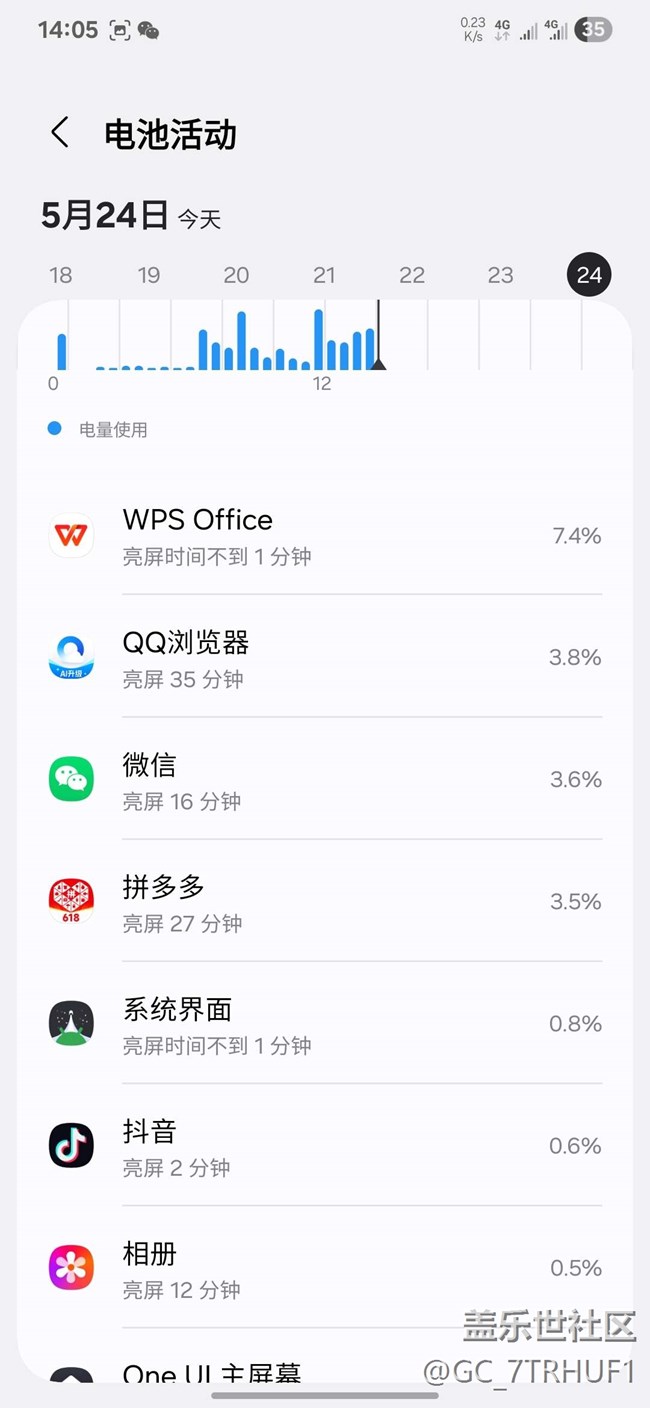
Task: Open QQ浏览器 battery usage details
Action: coord(325,658)
